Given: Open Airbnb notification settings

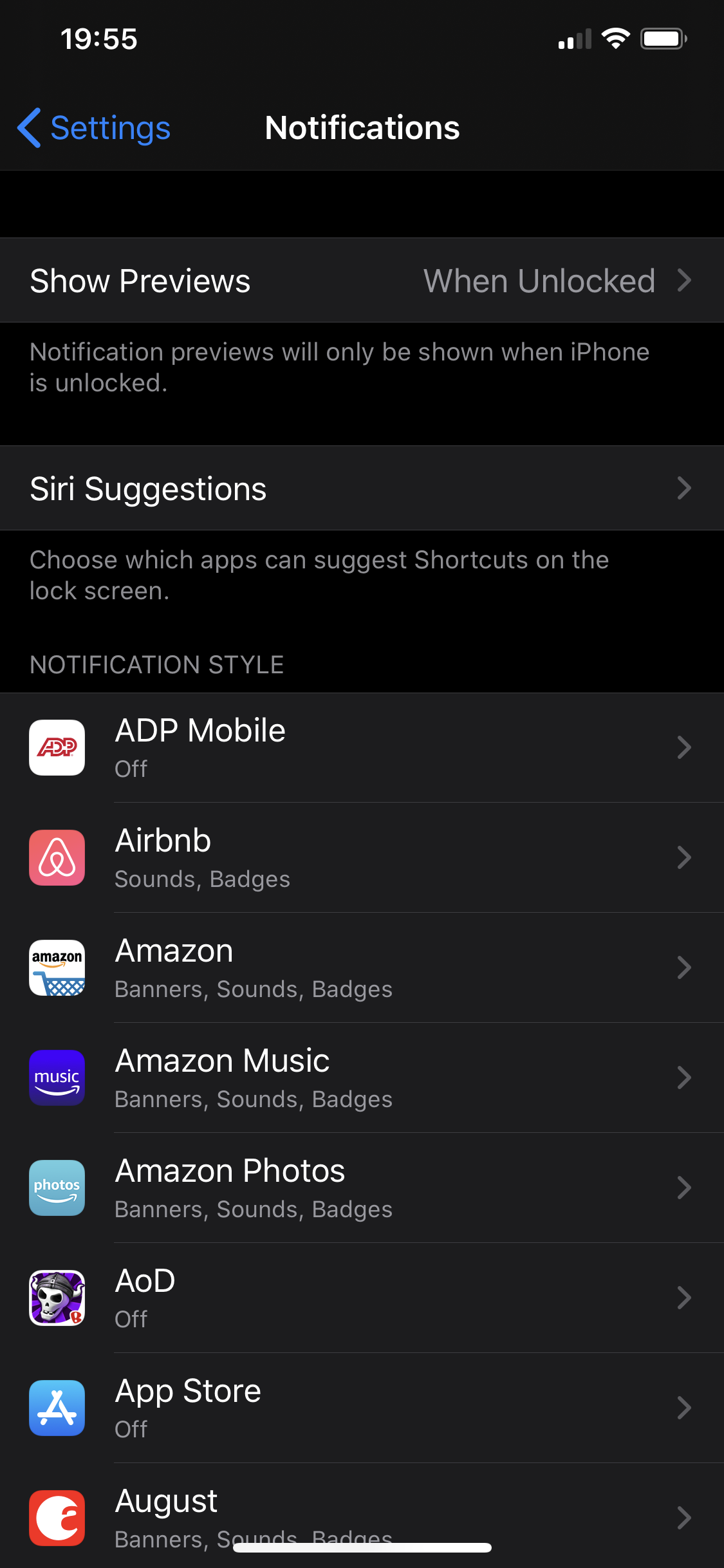Looking at the screenshot, I should tap(362, 857).
